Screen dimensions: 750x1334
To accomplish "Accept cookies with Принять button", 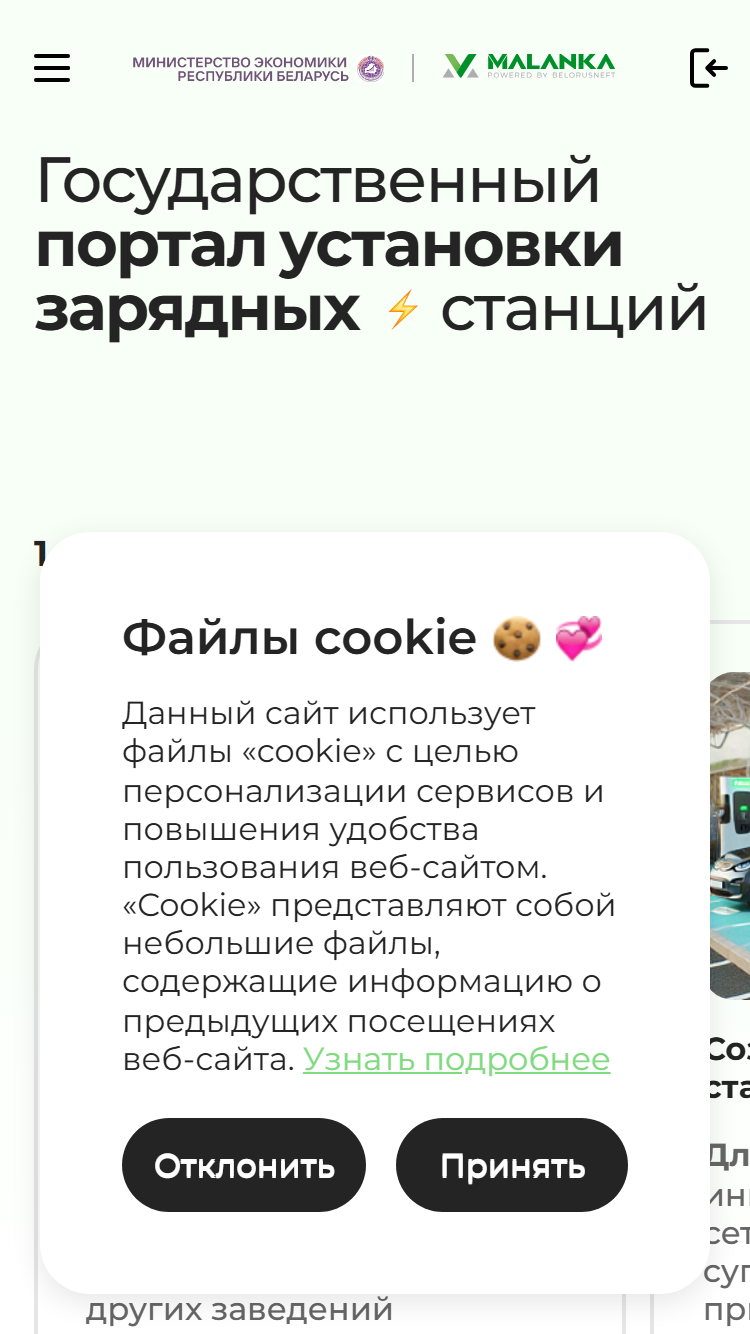I will 512,1165.
